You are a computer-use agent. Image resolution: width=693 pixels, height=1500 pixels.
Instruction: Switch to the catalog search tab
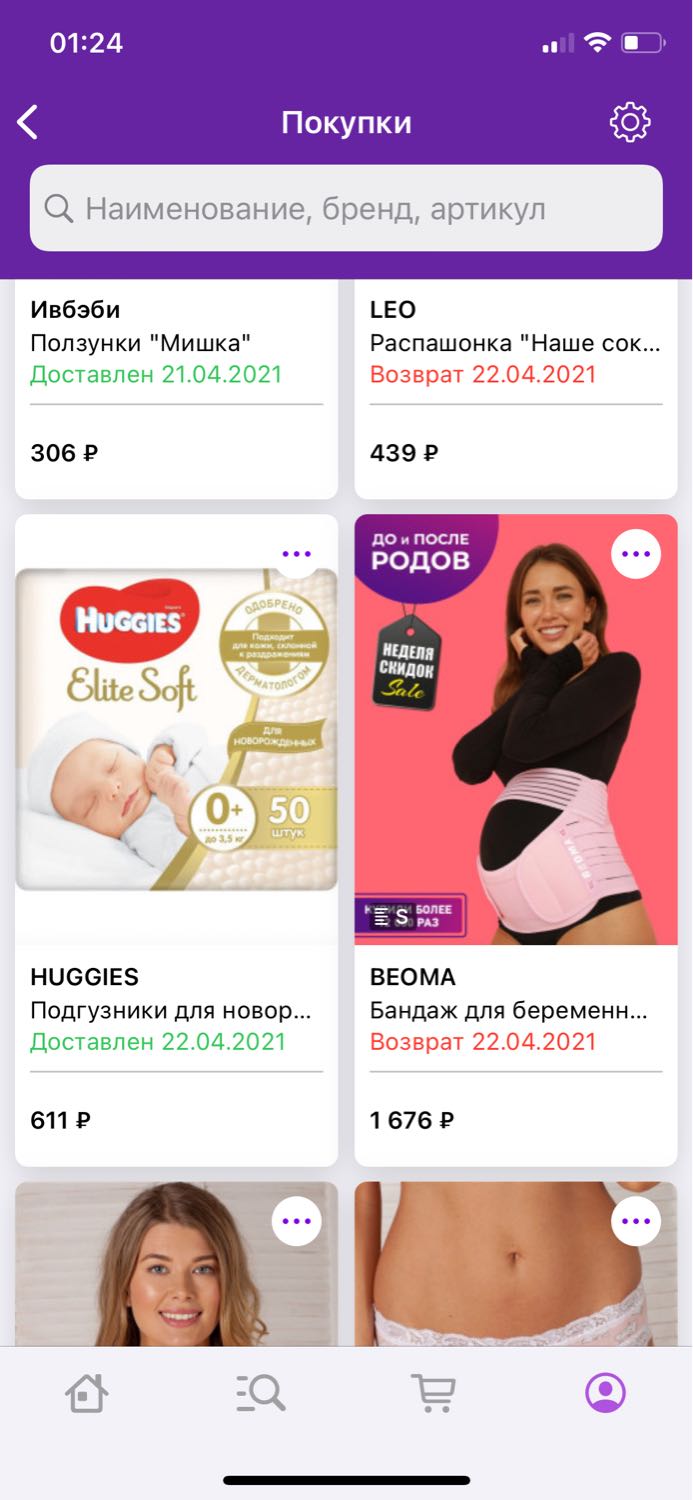261,1392
